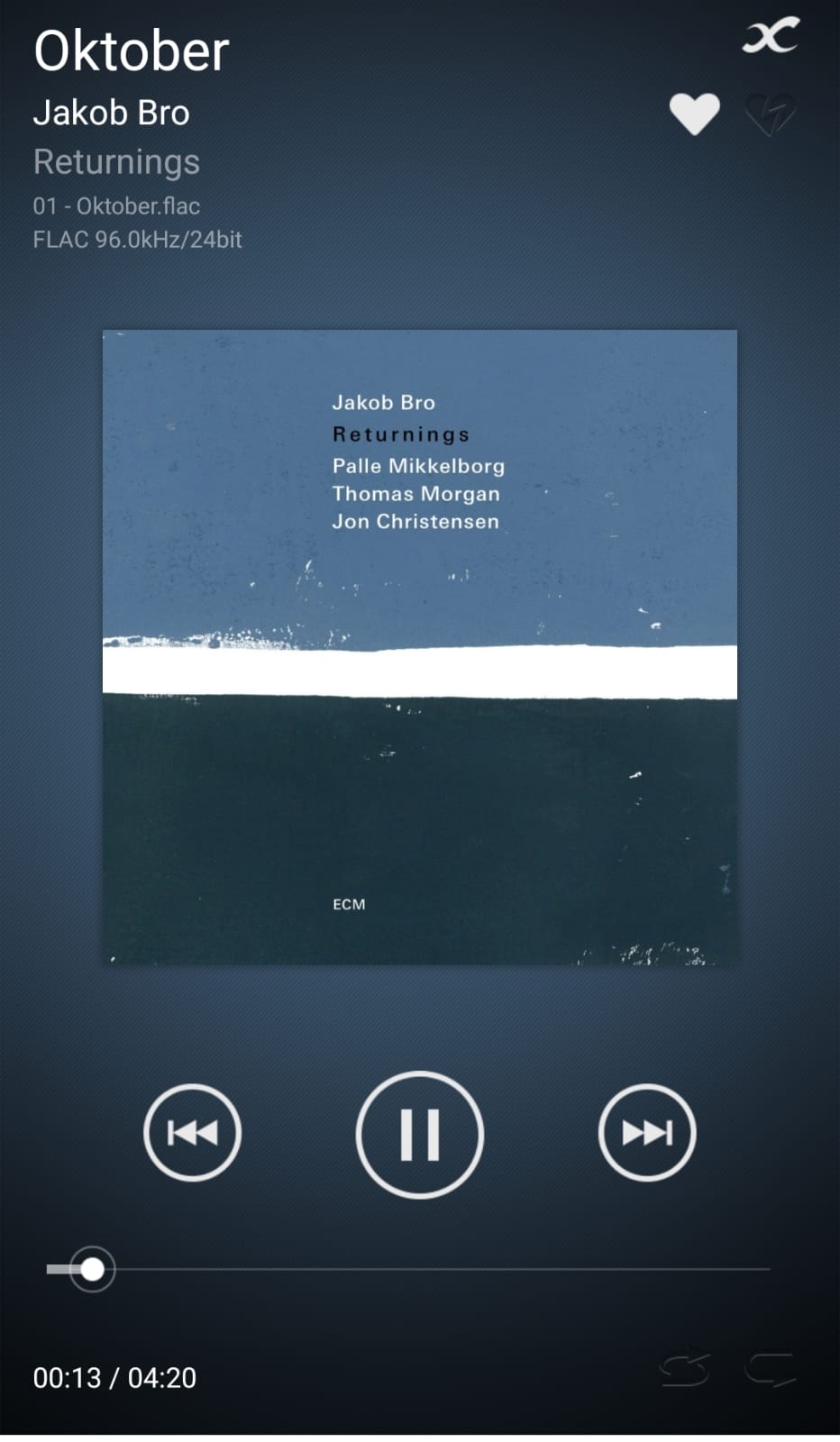The width and height of the screenshot is (840, 1442).
Task: Skip to the next track
Action: click(x=647, y=1133)
